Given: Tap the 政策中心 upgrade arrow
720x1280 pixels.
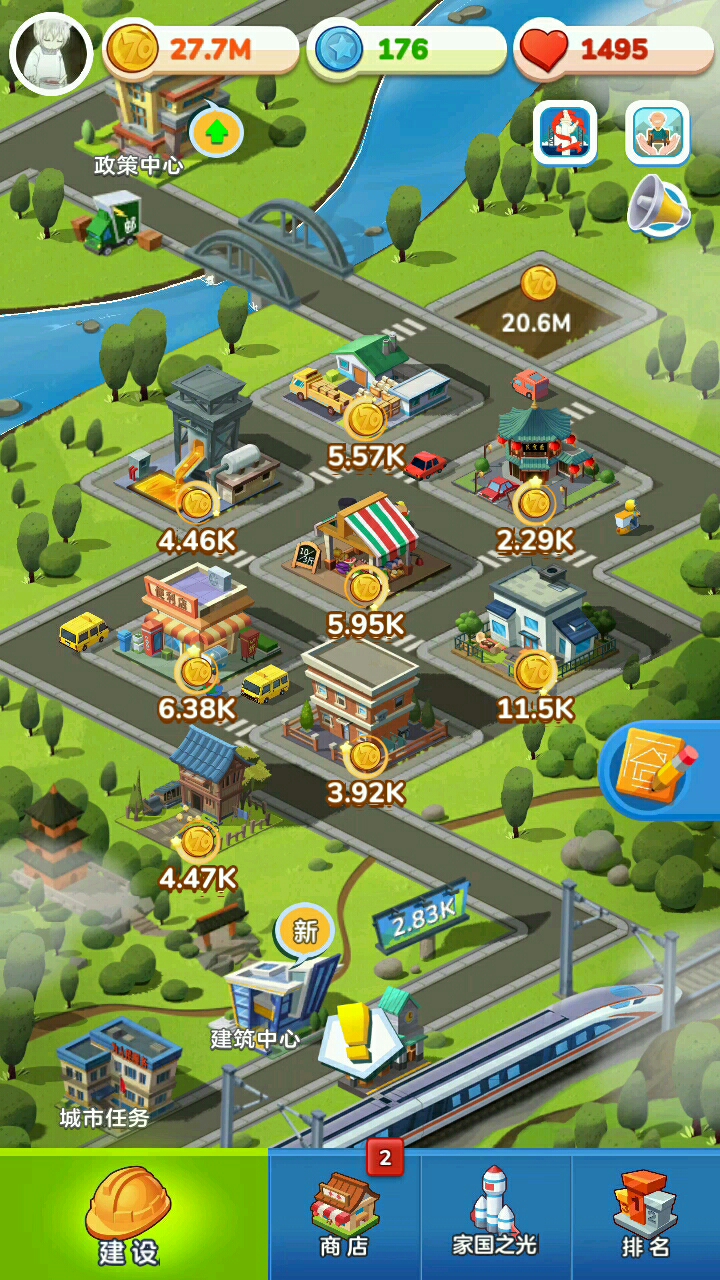Looking at the screenshot, I should pyautogui.click(x=217, y=132).
